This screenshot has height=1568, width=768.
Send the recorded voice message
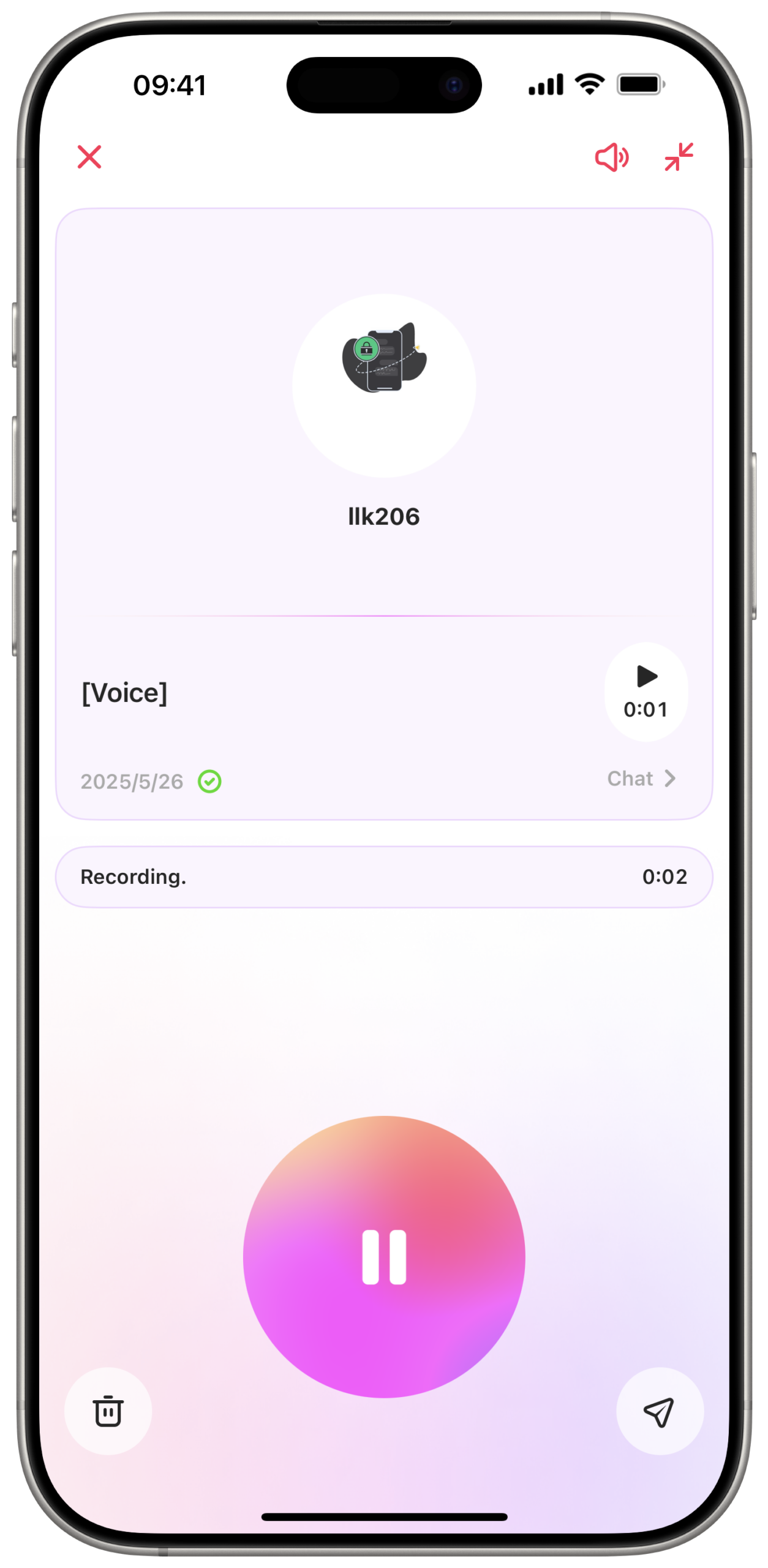point(659,1411)
